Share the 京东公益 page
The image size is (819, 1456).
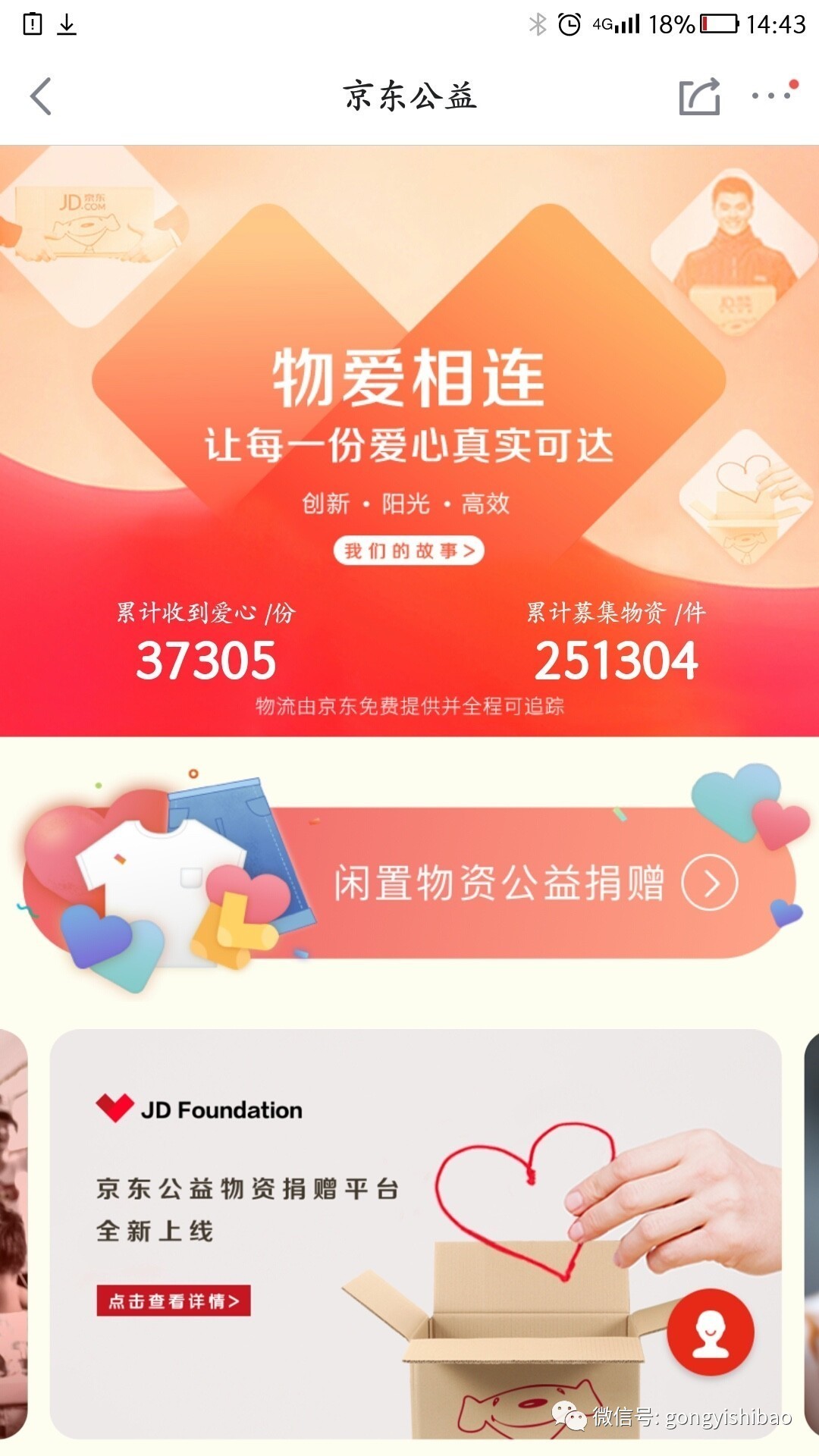698,97
